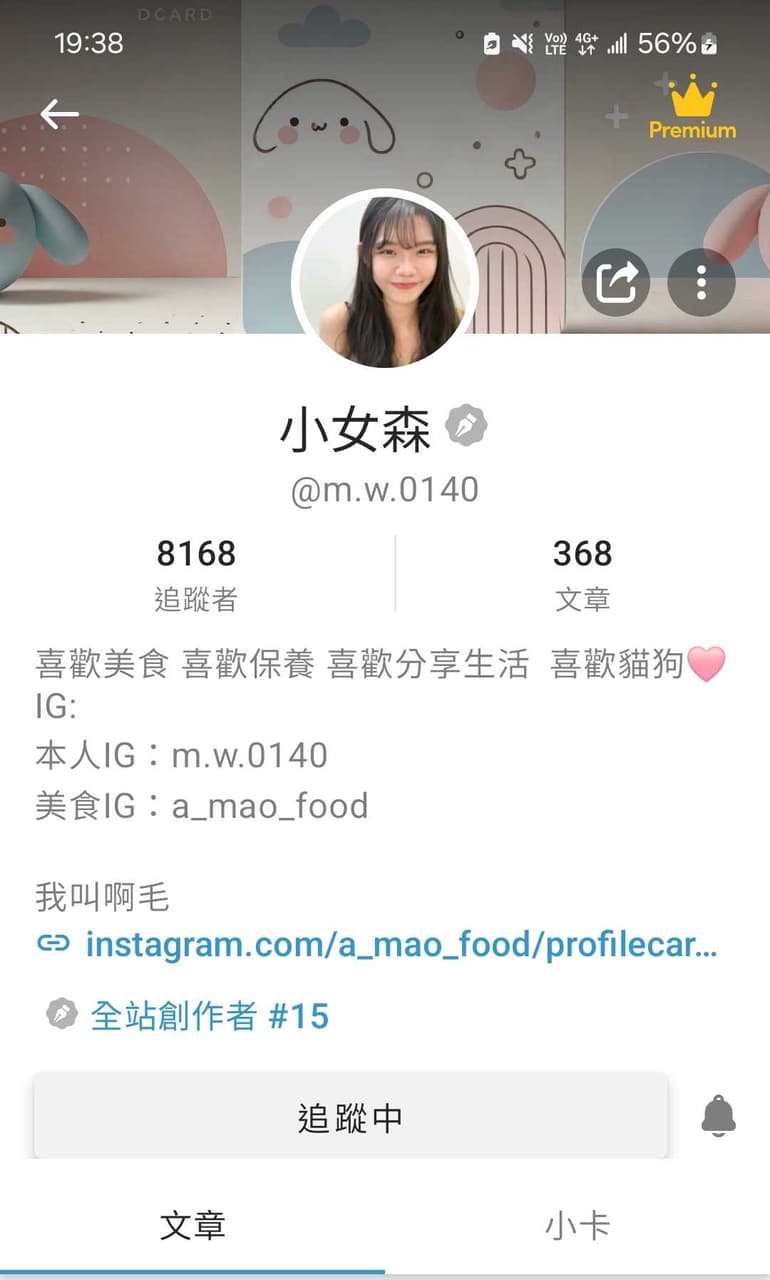770x1280 pixels.
Task: Open the instagram.com/a_mao_food link
Action: 377,944
